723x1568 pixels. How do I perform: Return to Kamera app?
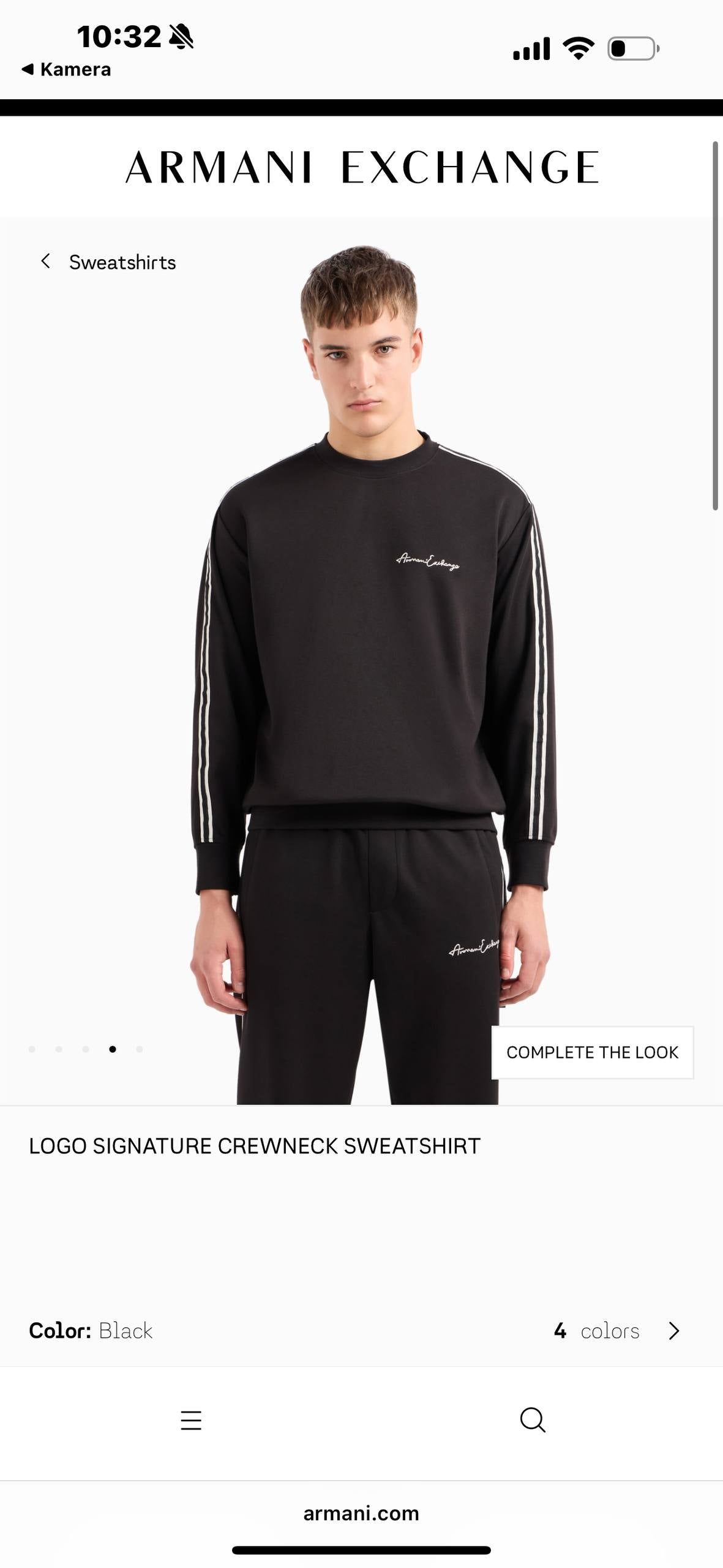point(66,69)
